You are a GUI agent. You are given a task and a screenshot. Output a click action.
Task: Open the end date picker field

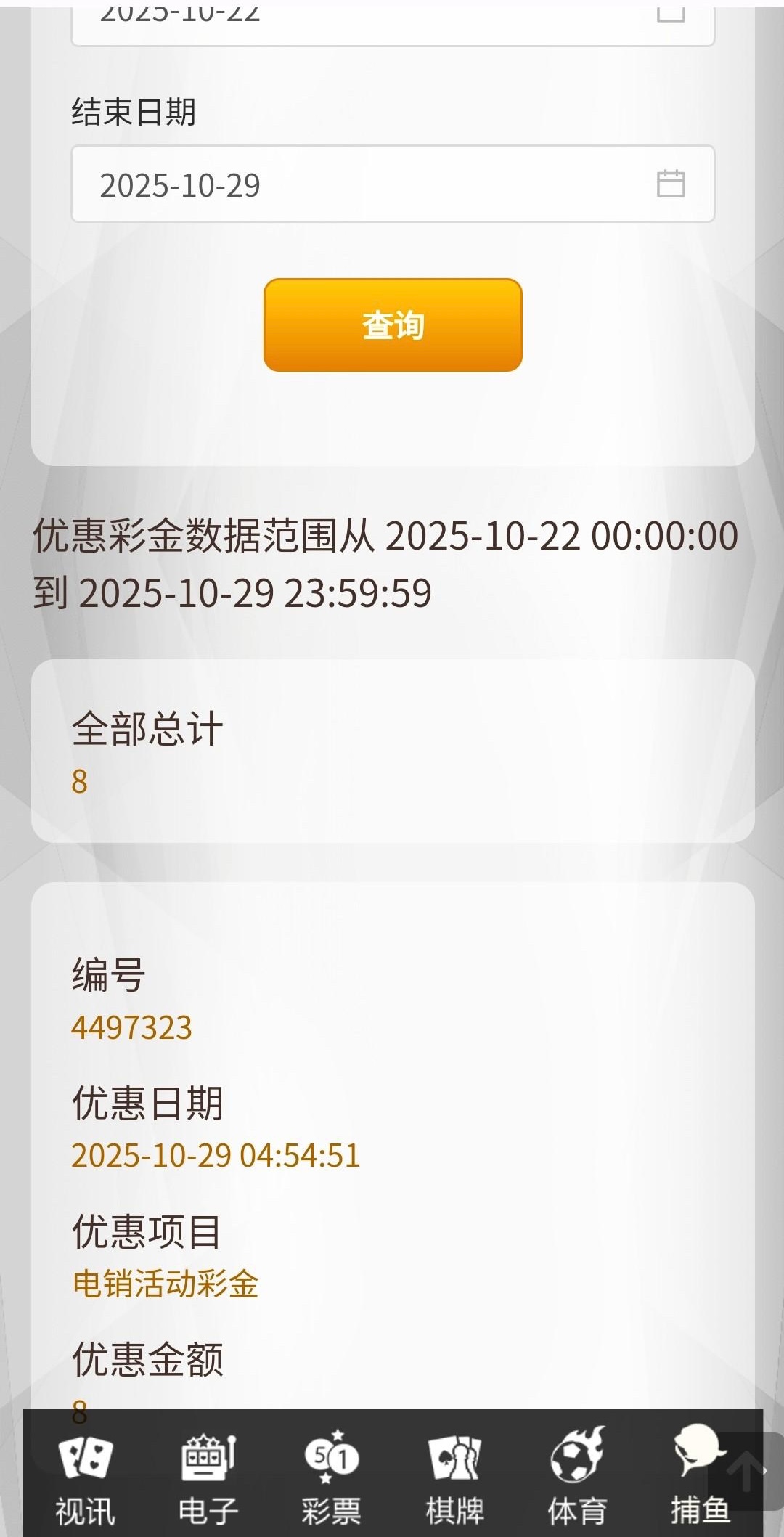click(392, 184)
